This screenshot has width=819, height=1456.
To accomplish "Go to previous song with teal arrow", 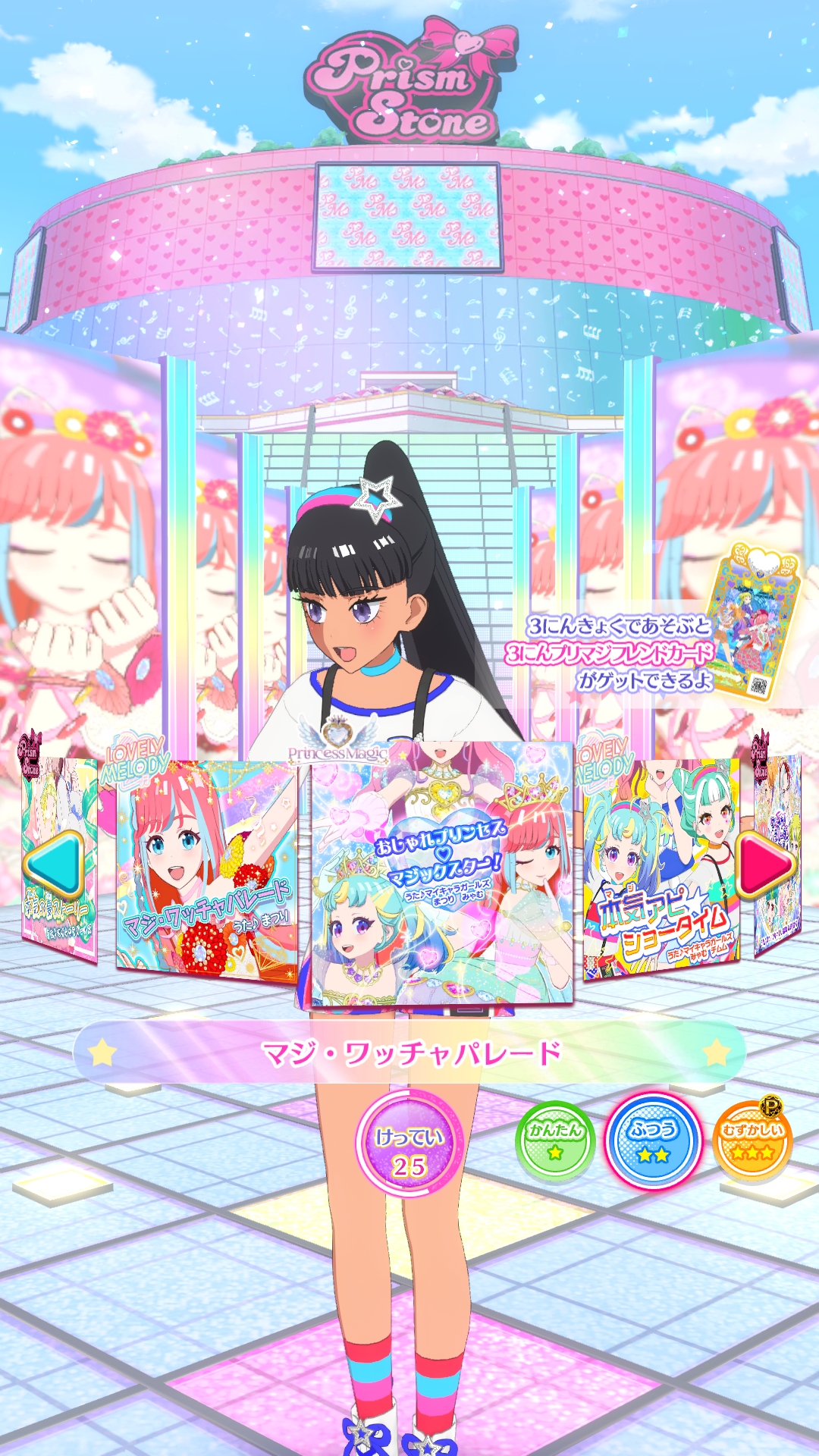I will click(55, 865).
